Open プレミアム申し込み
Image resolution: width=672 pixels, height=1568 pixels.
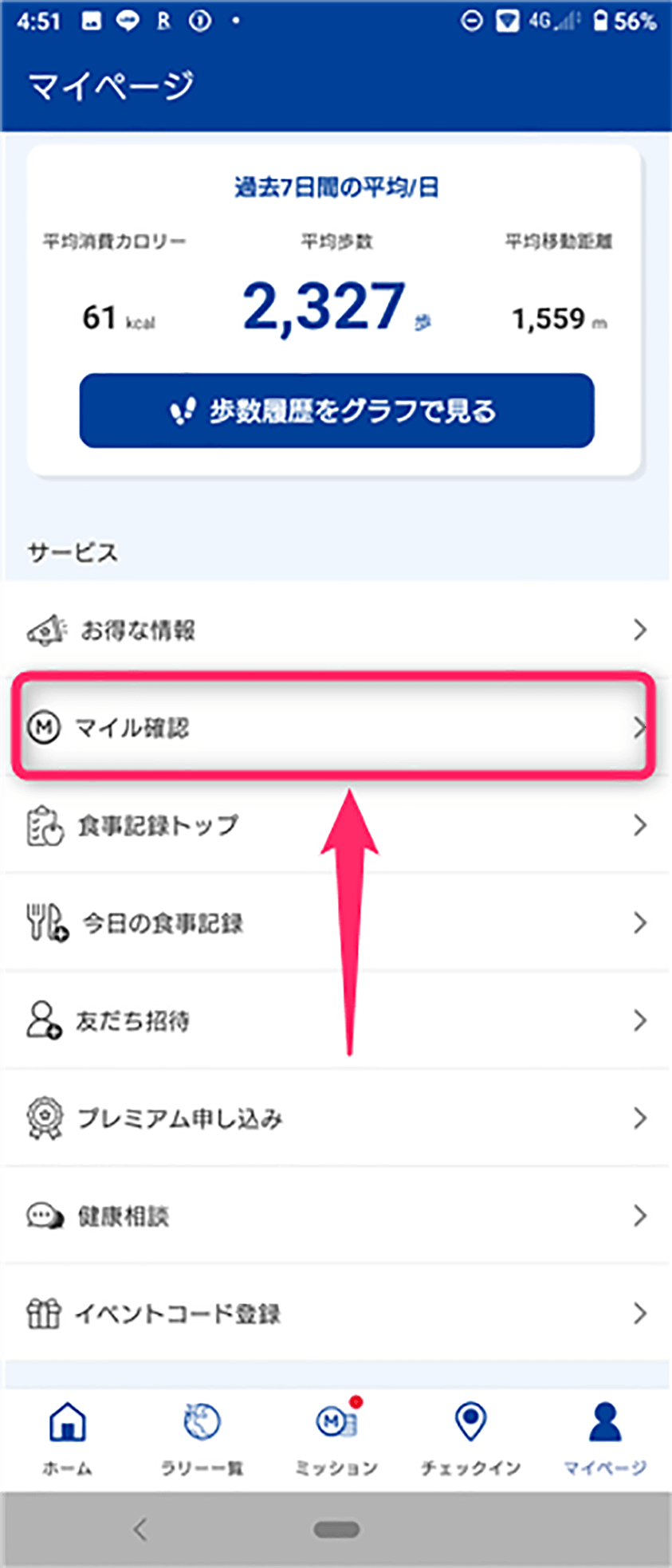coord(336,1118)
